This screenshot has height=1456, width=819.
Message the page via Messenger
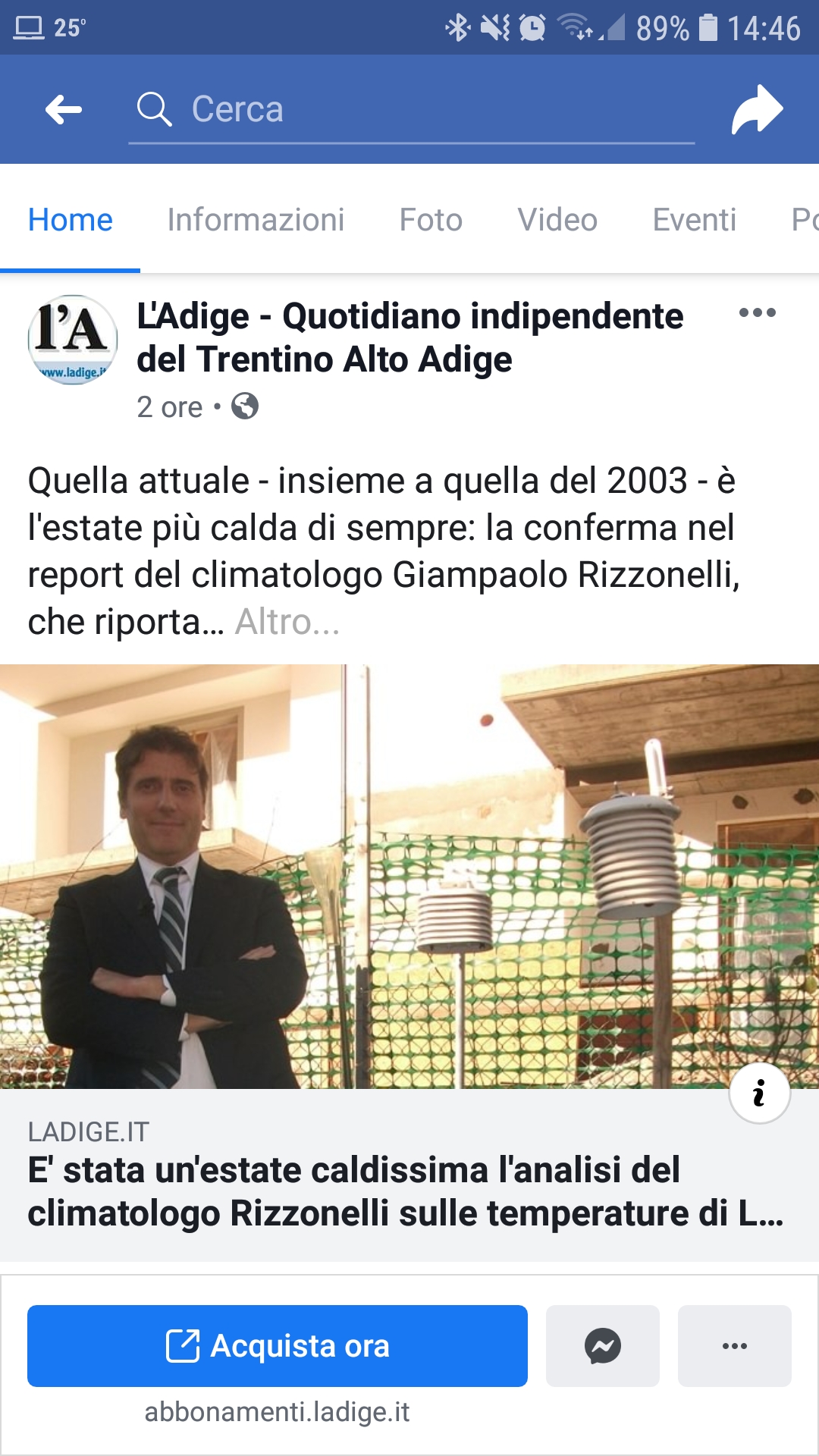[603, 1346]
